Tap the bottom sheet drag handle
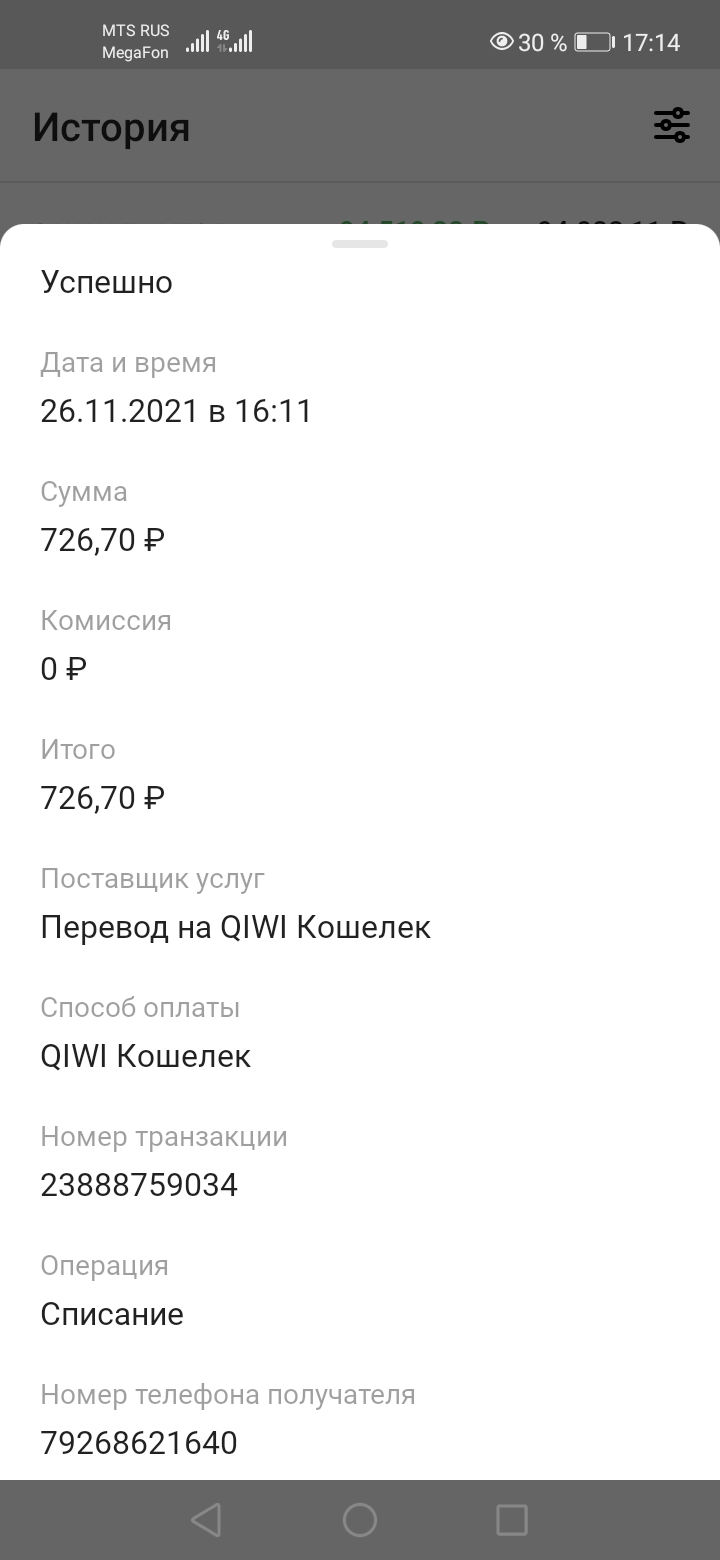Image resolution: width=720 pixels, height=1560 pixels. (360, 243)
